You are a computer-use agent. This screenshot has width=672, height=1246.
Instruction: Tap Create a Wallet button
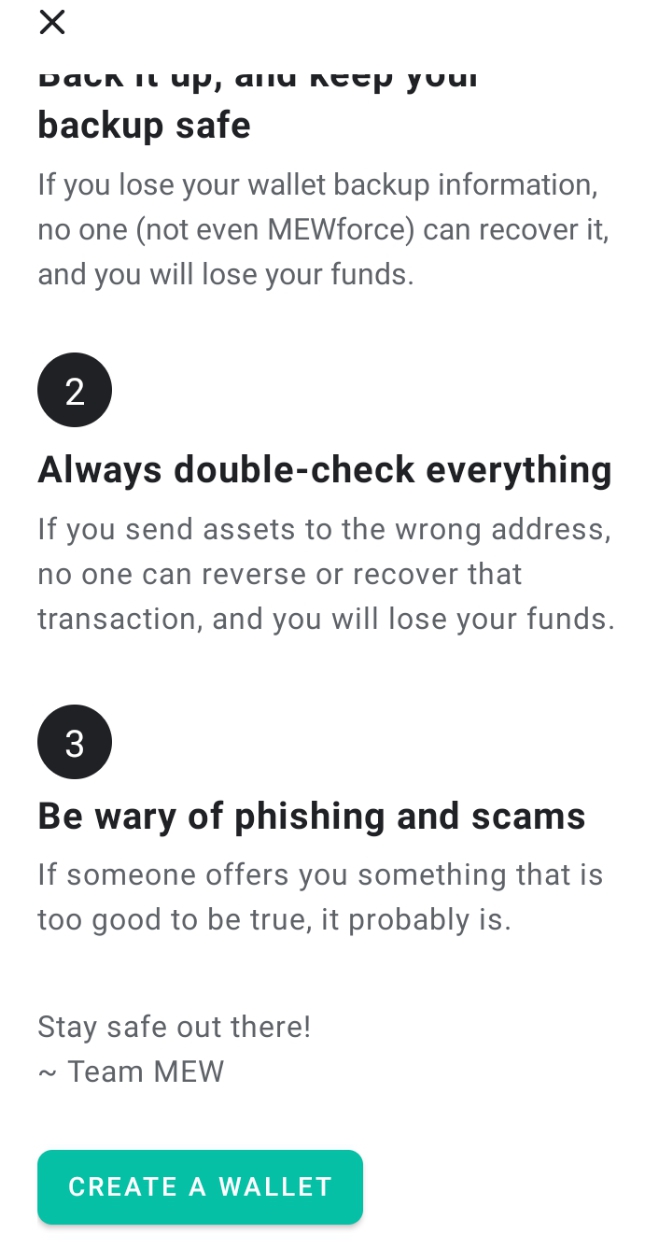200,1186
